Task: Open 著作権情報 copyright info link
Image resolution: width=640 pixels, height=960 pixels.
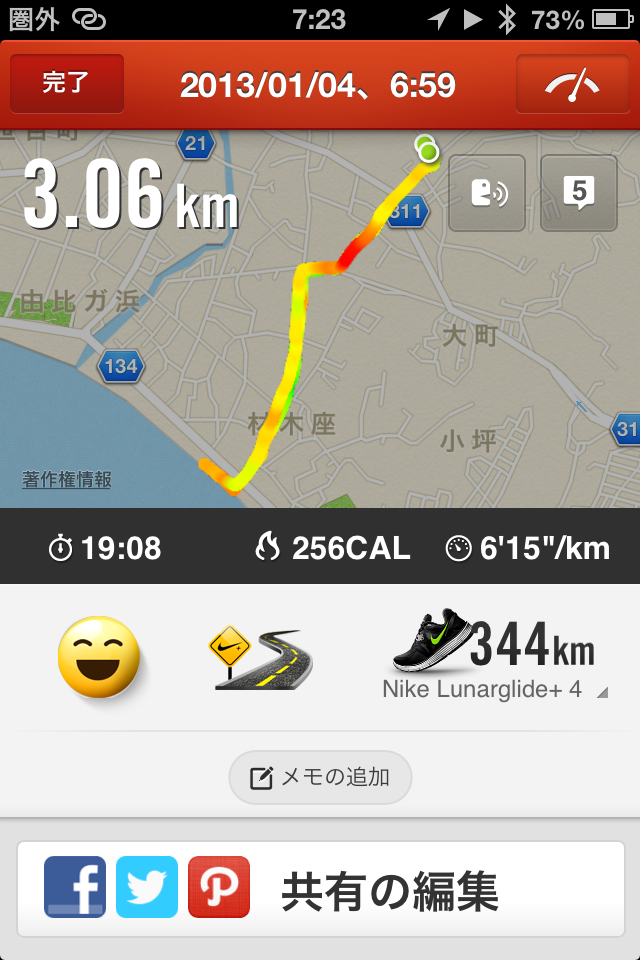Action: click(67, 480)
